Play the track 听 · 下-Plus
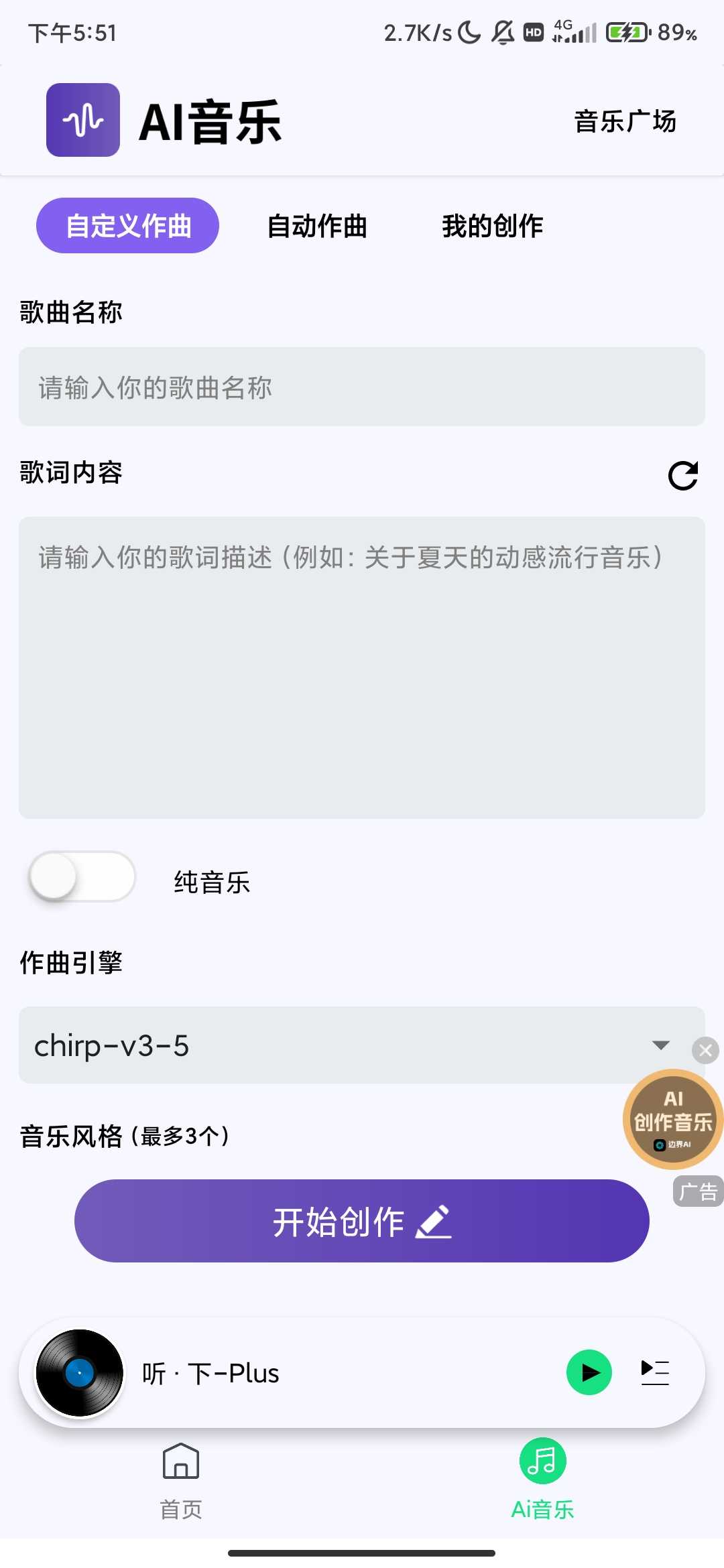 (x=589, y=1372)
